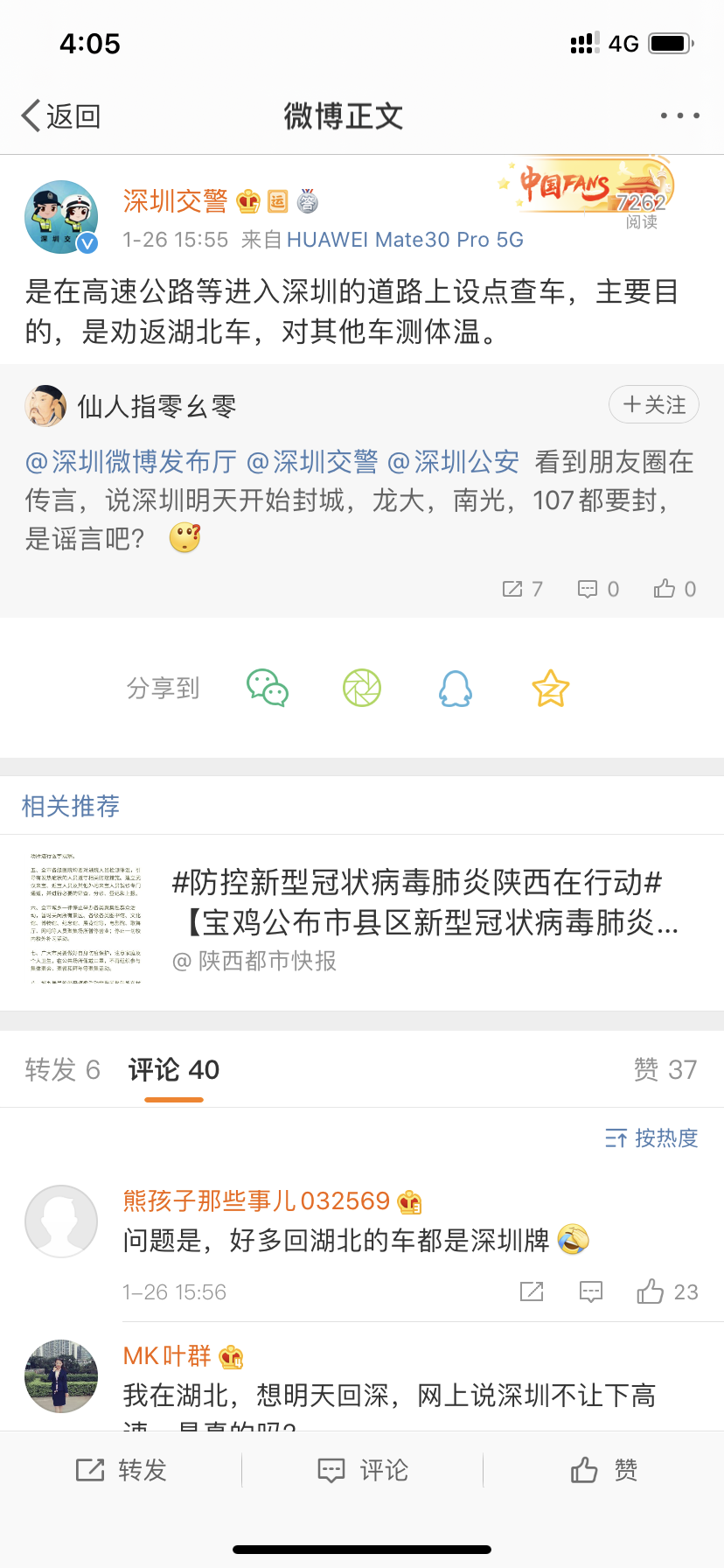The image size is (724, 1568).
Task: Open MK叶群 user profile
Action: point(167,1356)
